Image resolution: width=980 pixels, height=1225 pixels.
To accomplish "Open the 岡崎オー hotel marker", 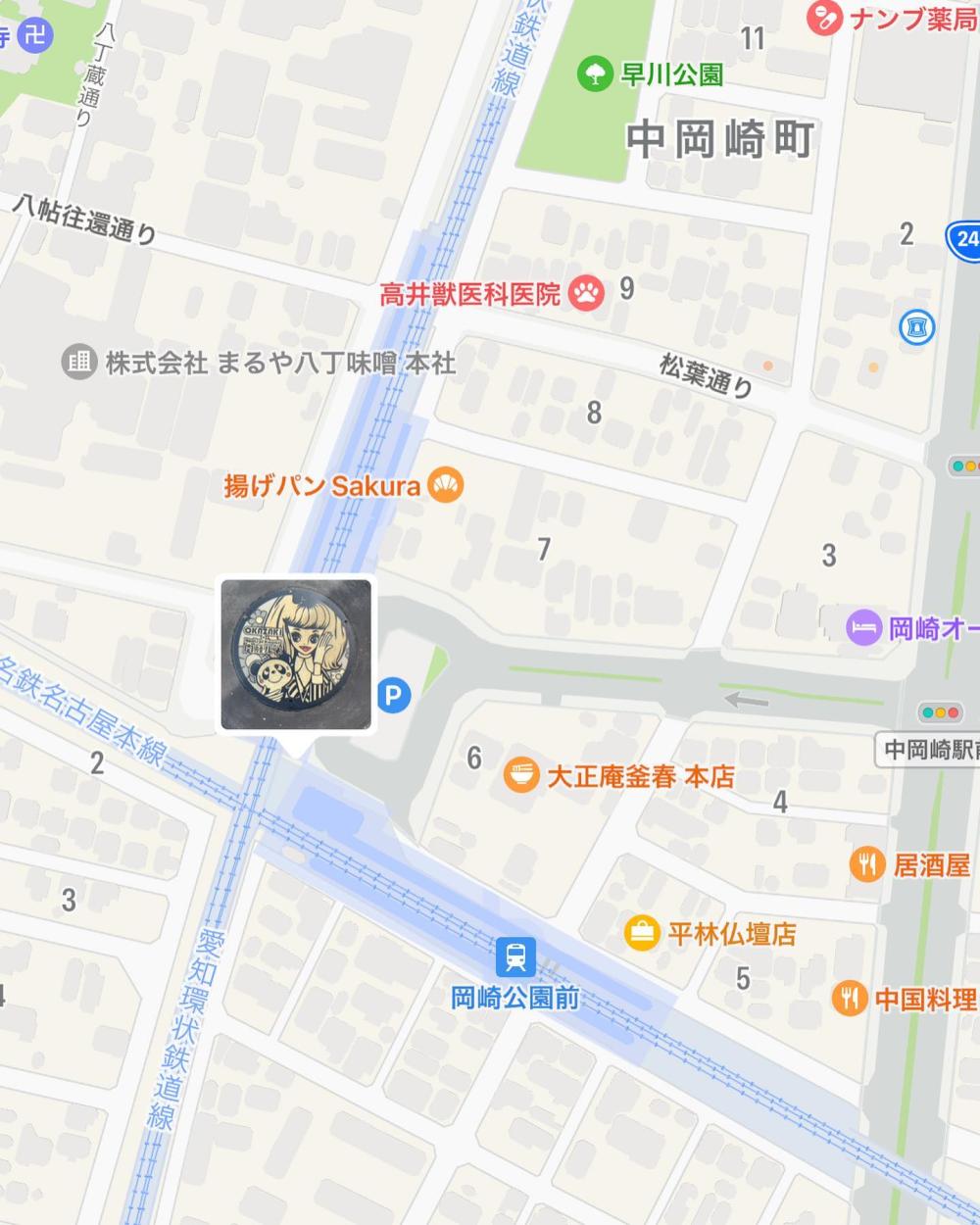I will pyautogui.click(x=863, y=627).
